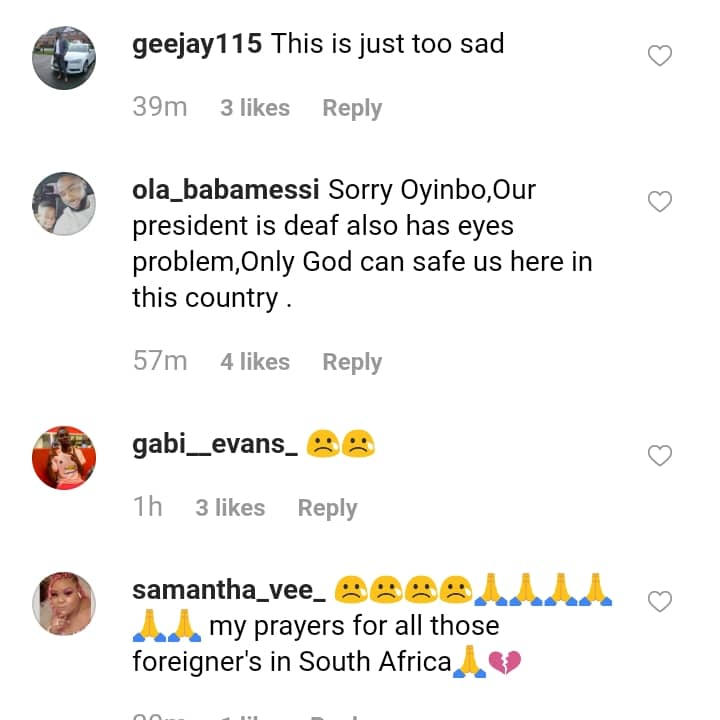View the 3 likes on gabi__evans_'s comment
The image size is (720, 720).
pyautogui.click(x=230, y=508)
